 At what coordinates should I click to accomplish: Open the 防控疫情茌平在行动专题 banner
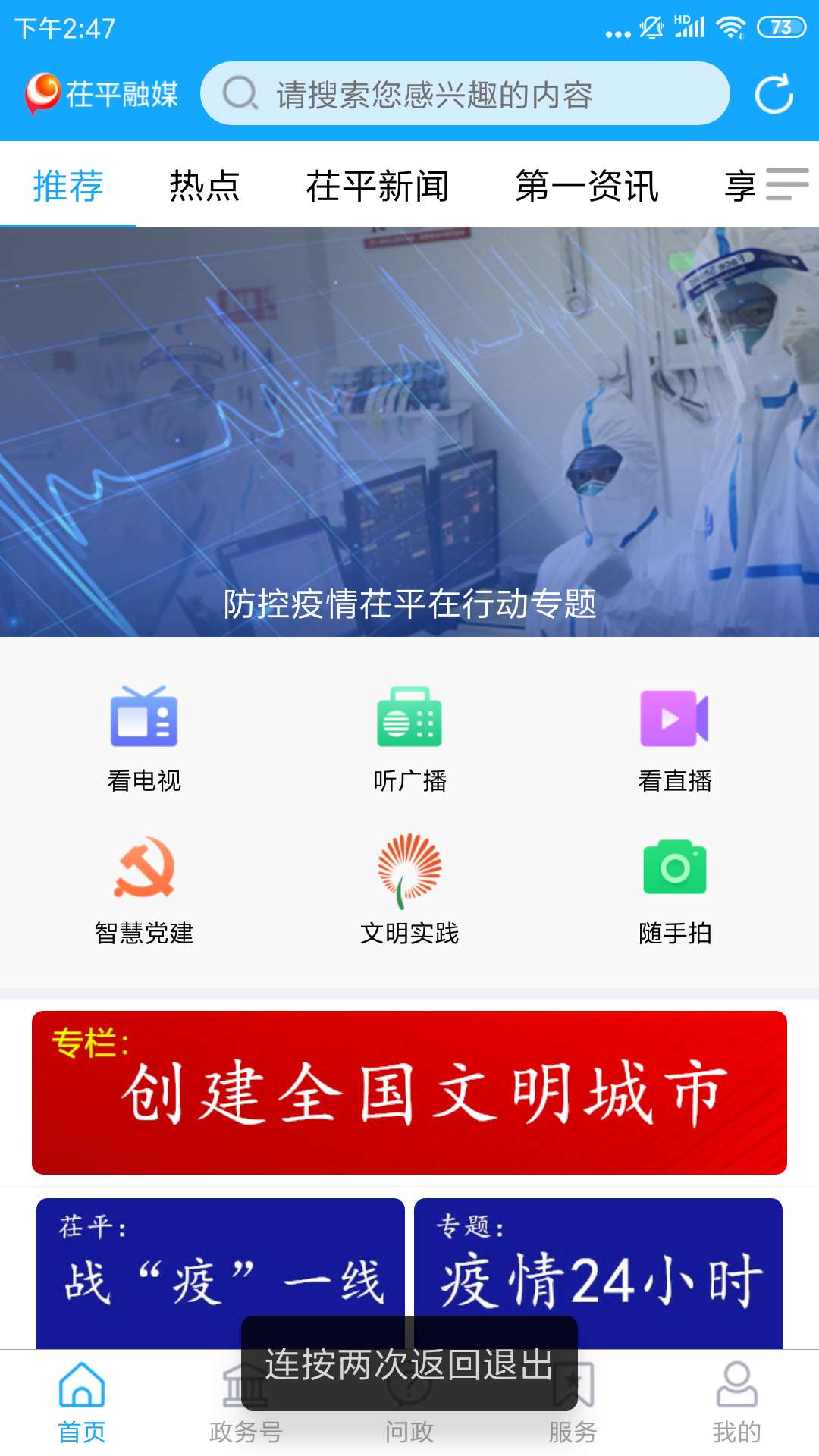tap(409, 432)
